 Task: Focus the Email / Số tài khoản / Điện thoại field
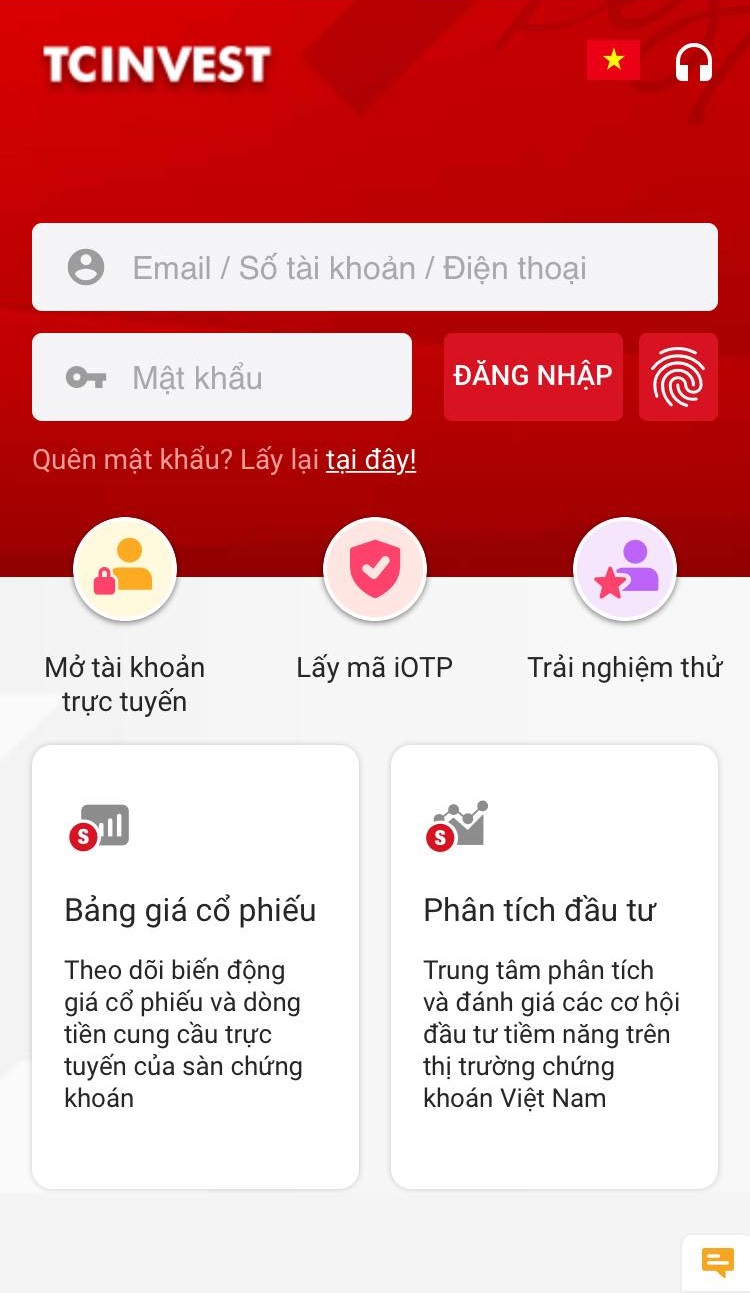375,267
